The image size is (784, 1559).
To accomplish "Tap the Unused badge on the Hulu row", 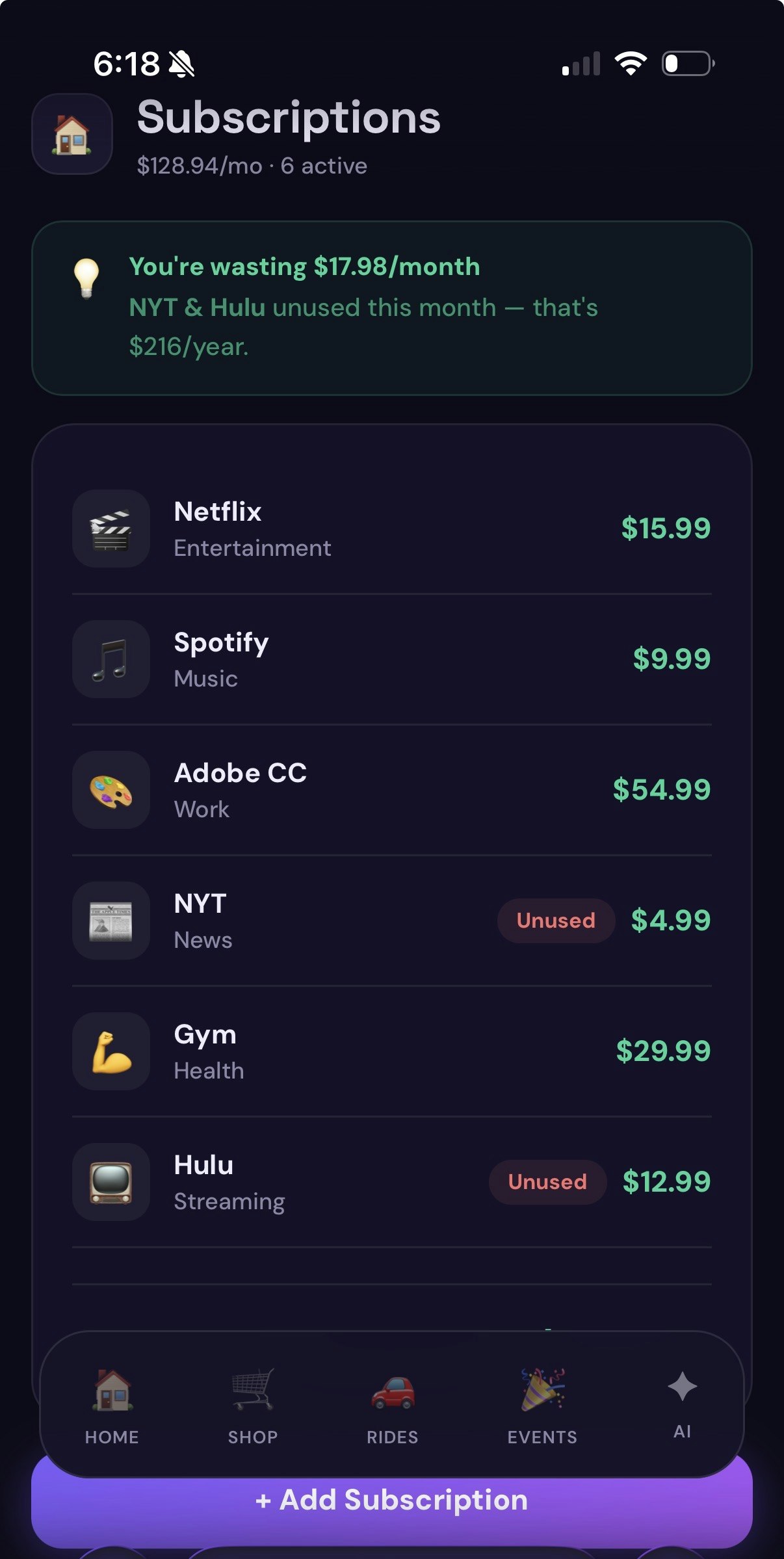I will click(x=547, y=1182).
